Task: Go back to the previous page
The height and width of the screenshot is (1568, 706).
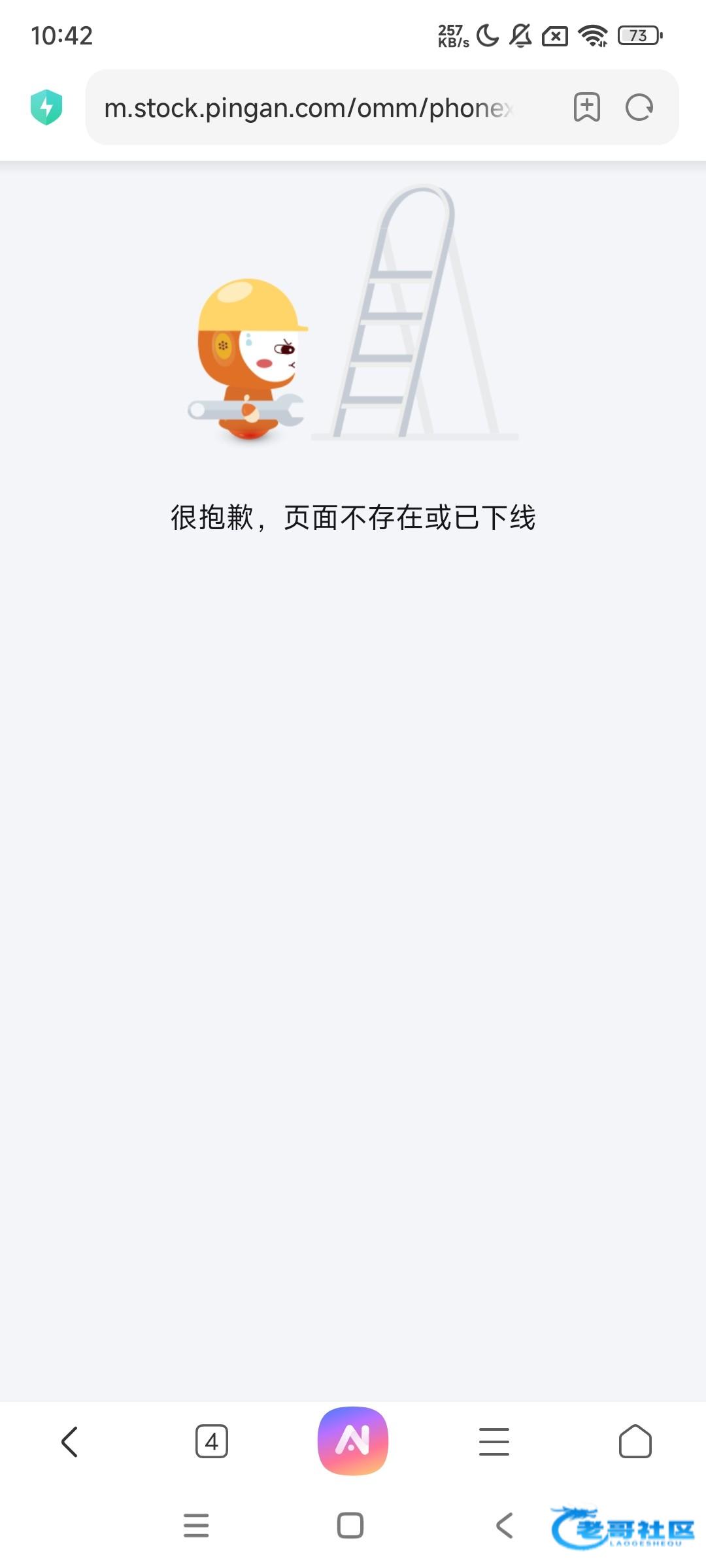Action: pyautogui.click(x=70, y=1441)
